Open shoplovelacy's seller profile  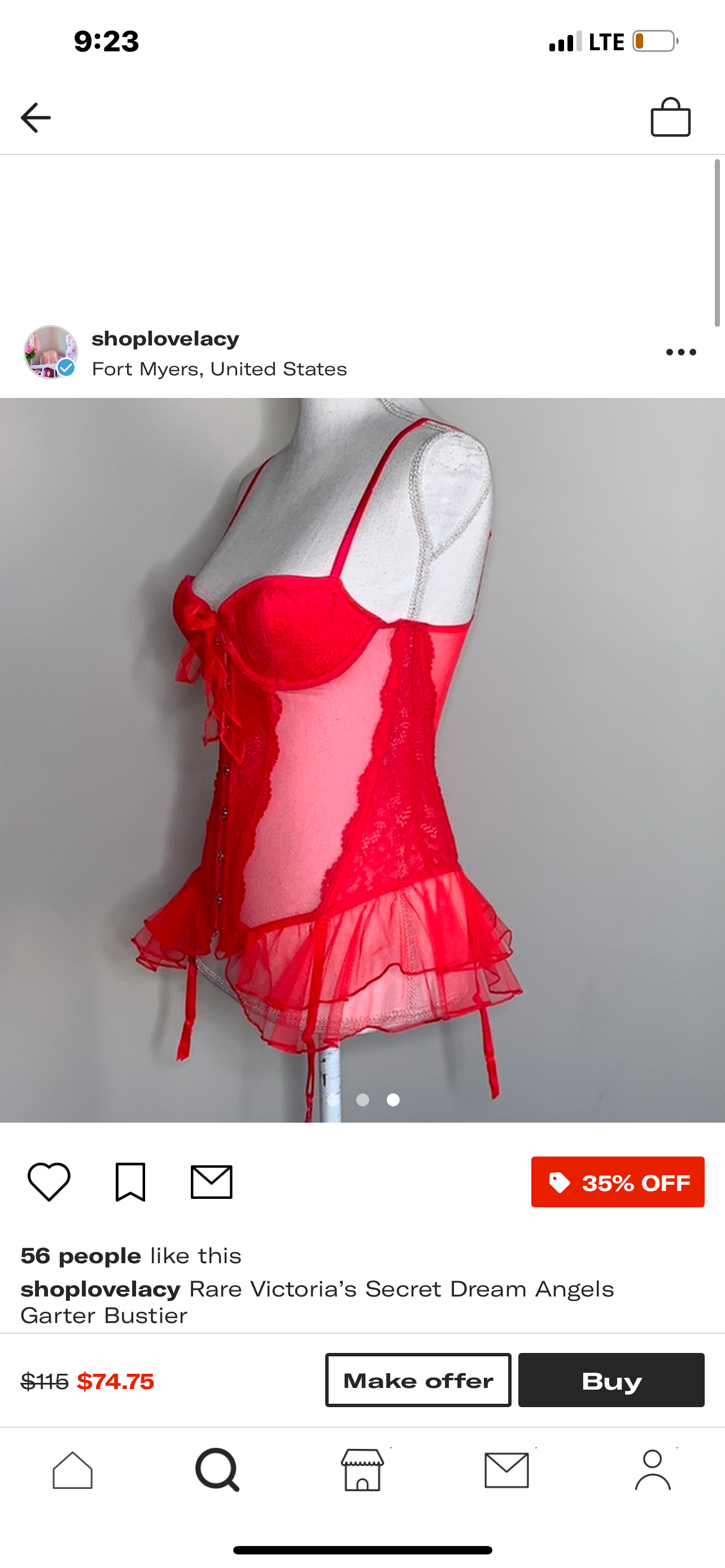164,339
